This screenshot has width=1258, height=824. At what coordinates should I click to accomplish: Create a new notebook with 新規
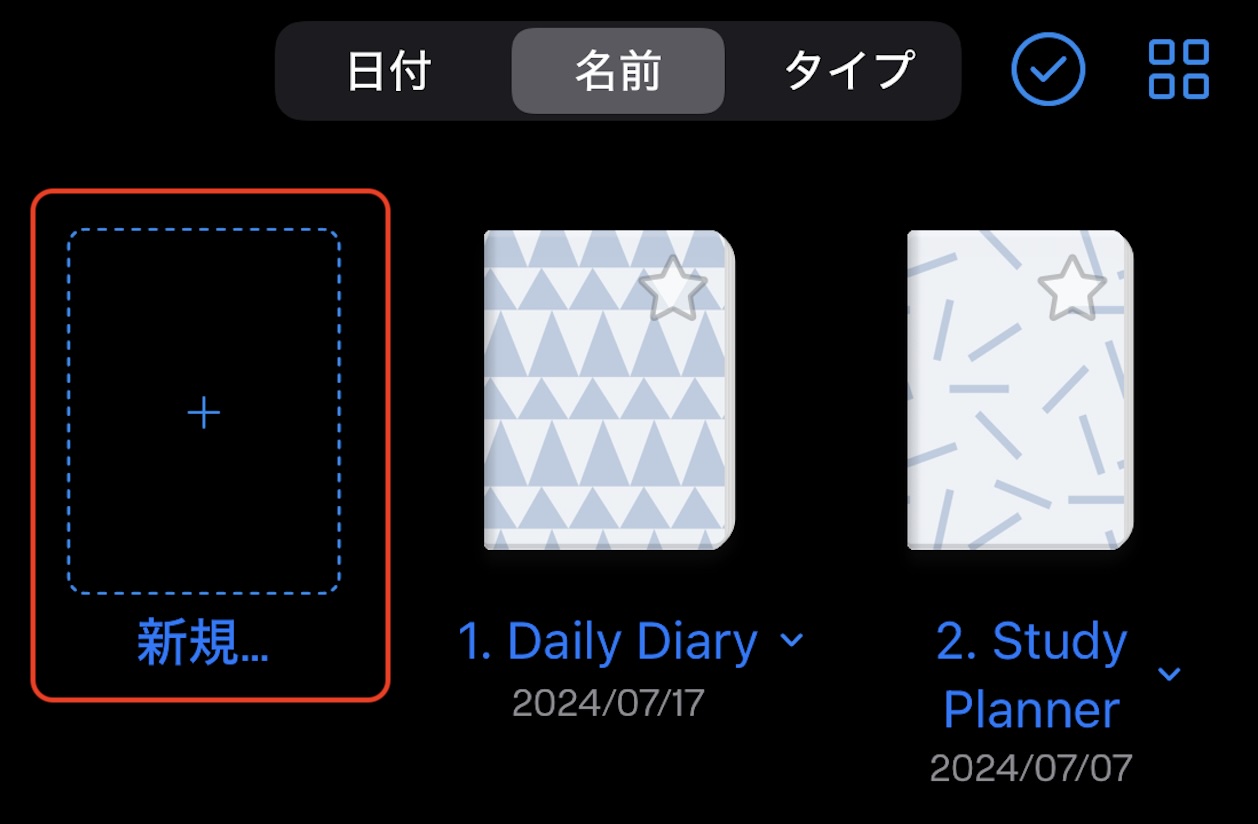tap(205, 412)
